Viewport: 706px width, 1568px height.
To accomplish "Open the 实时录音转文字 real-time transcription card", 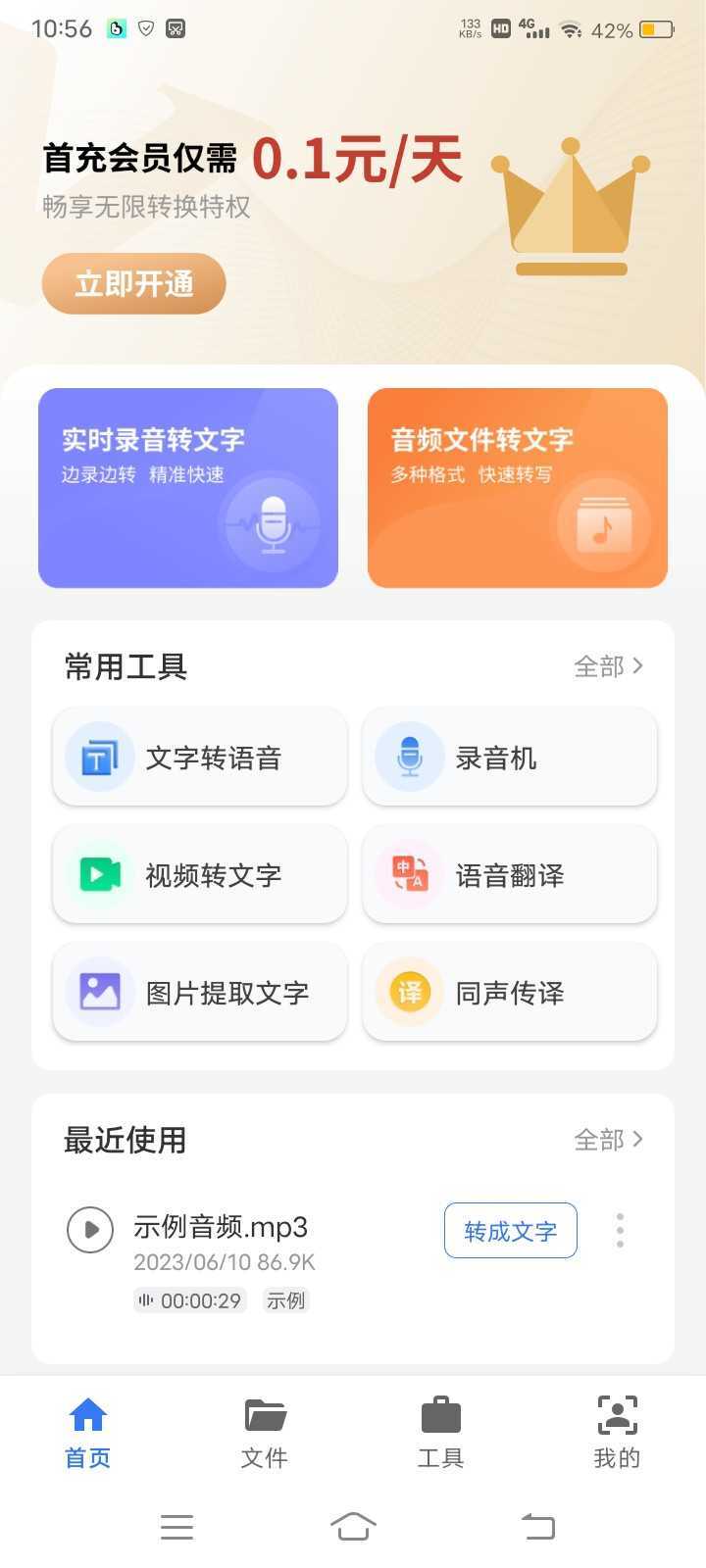I will coord(187,488).
